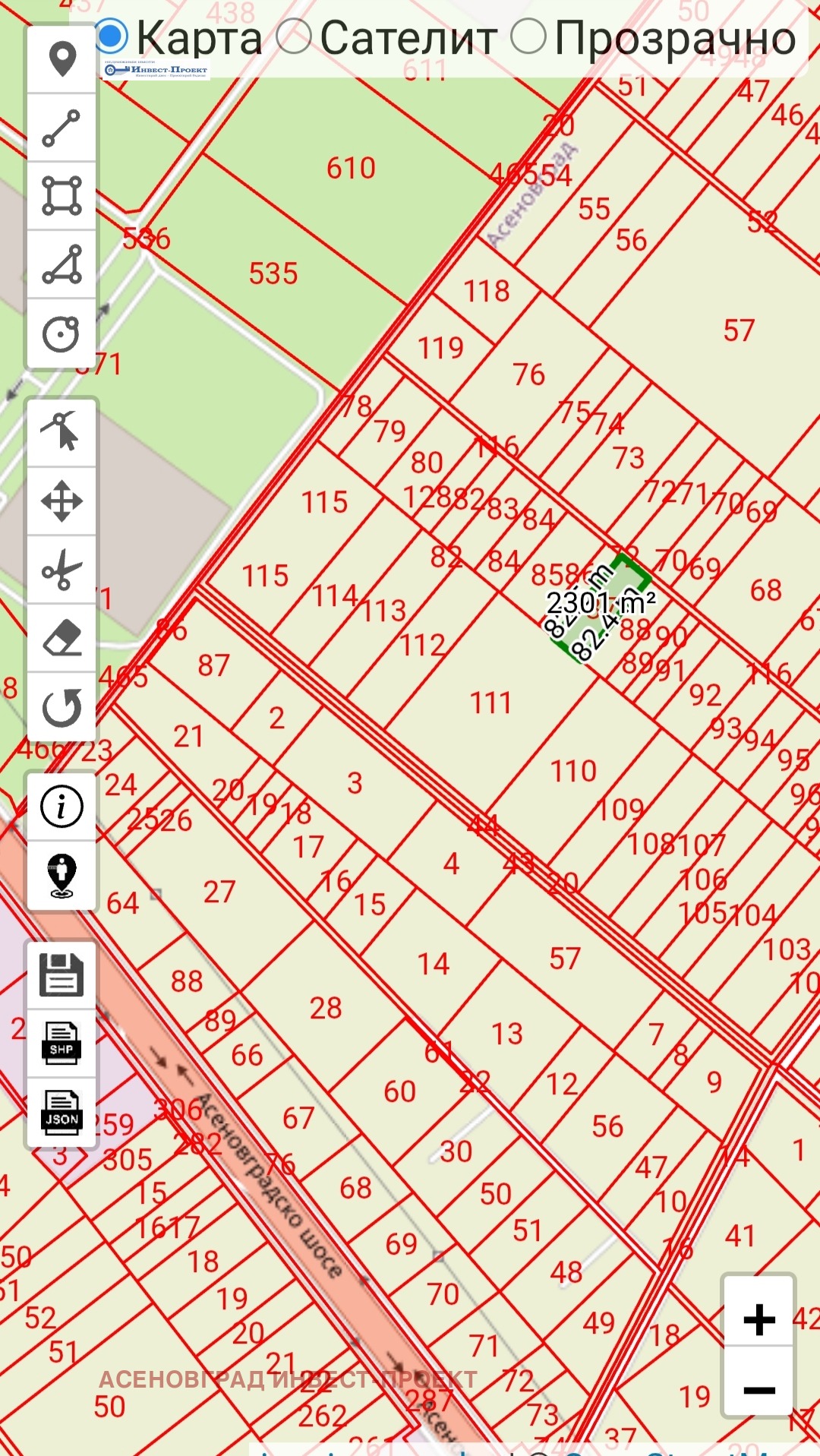Show my current position on map
The width and height of the screenshot is (820, 1456).
[x=61, y=875]
